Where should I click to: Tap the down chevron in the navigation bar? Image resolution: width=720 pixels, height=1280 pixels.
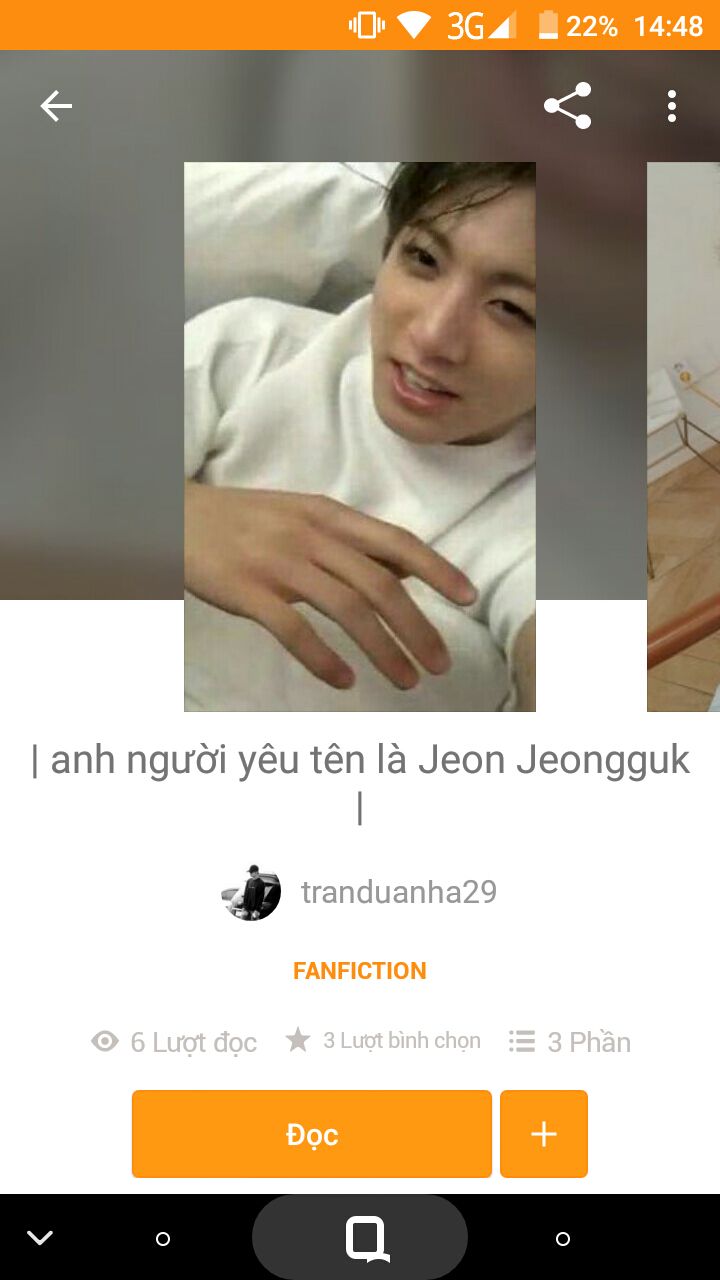(40, 1238)
